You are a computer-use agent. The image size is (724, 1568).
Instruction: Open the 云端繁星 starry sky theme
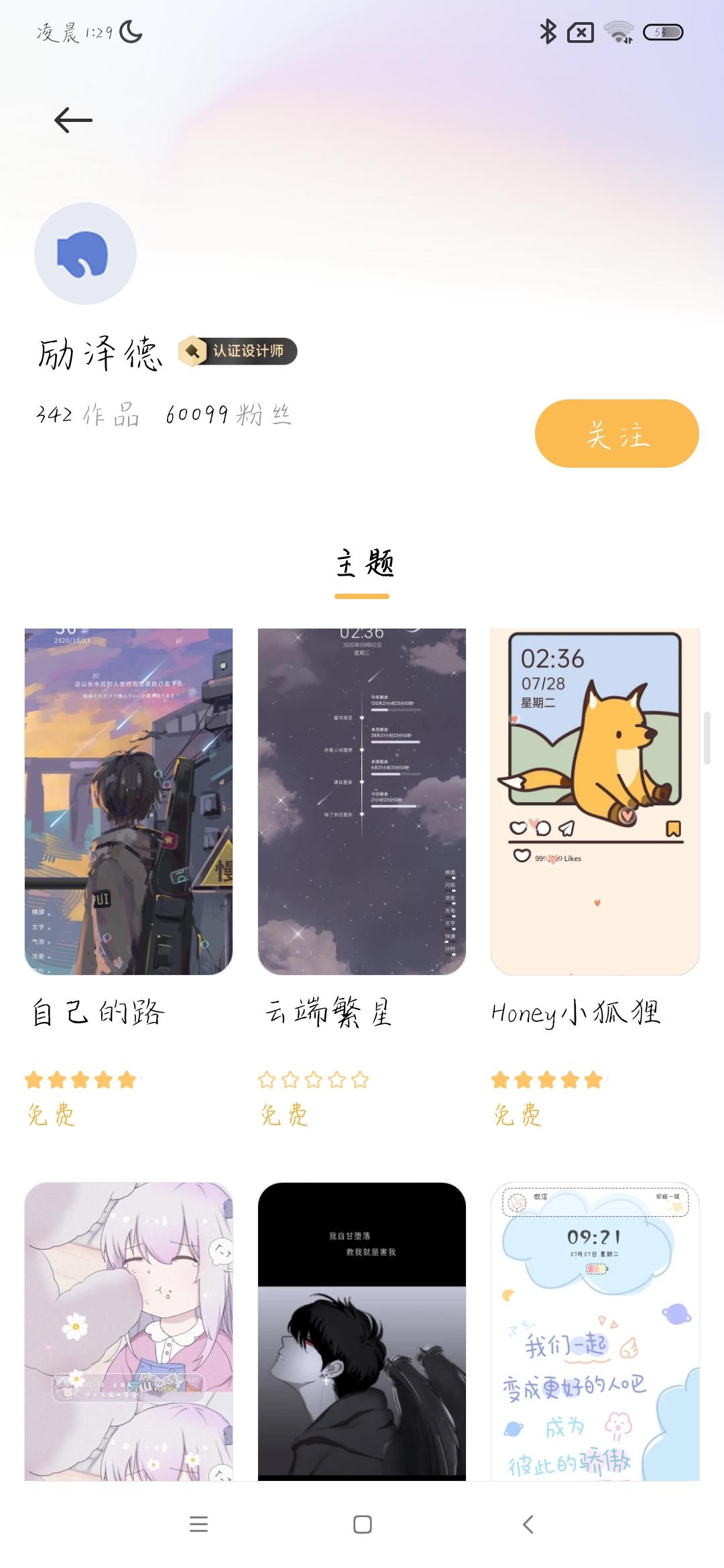pyautogui.click(x=361, y=797)
